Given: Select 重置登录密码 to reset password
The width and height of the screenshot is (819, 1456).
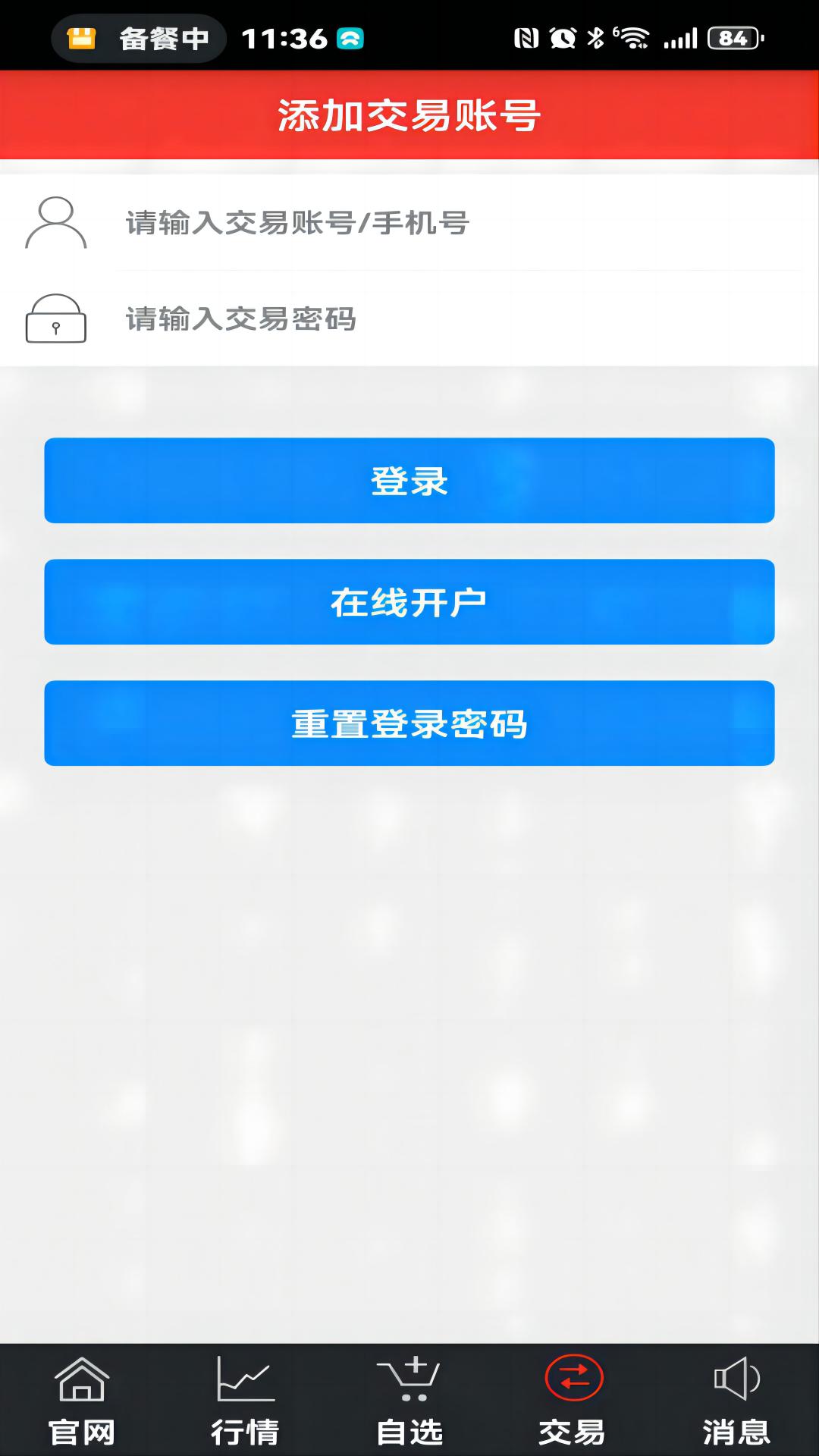Looking at the screenshot, I should pos(409,723).
